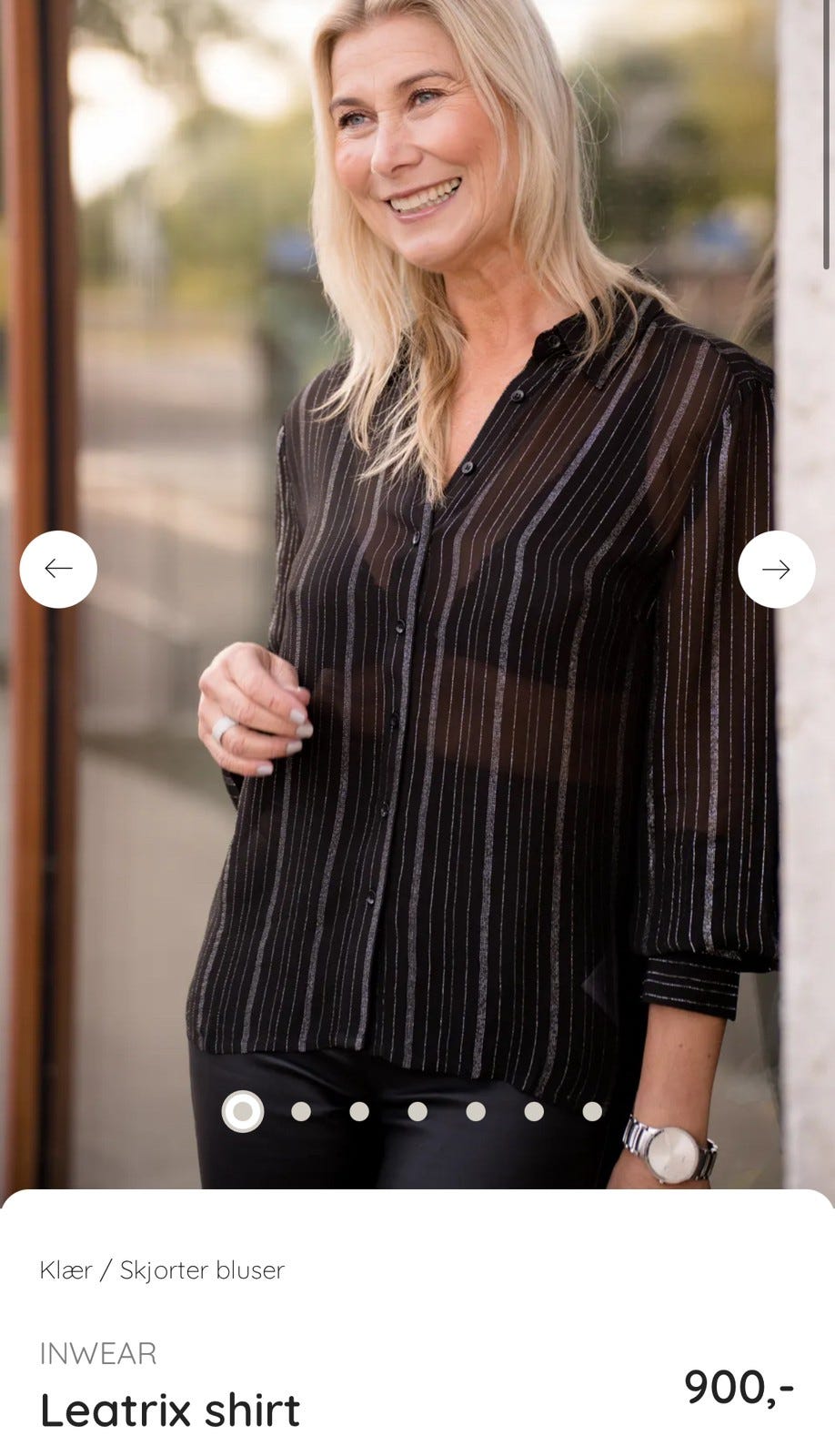Click the right arrow circle button
The width and height of the screenshot is (835, 1456).
click(776, 569)
